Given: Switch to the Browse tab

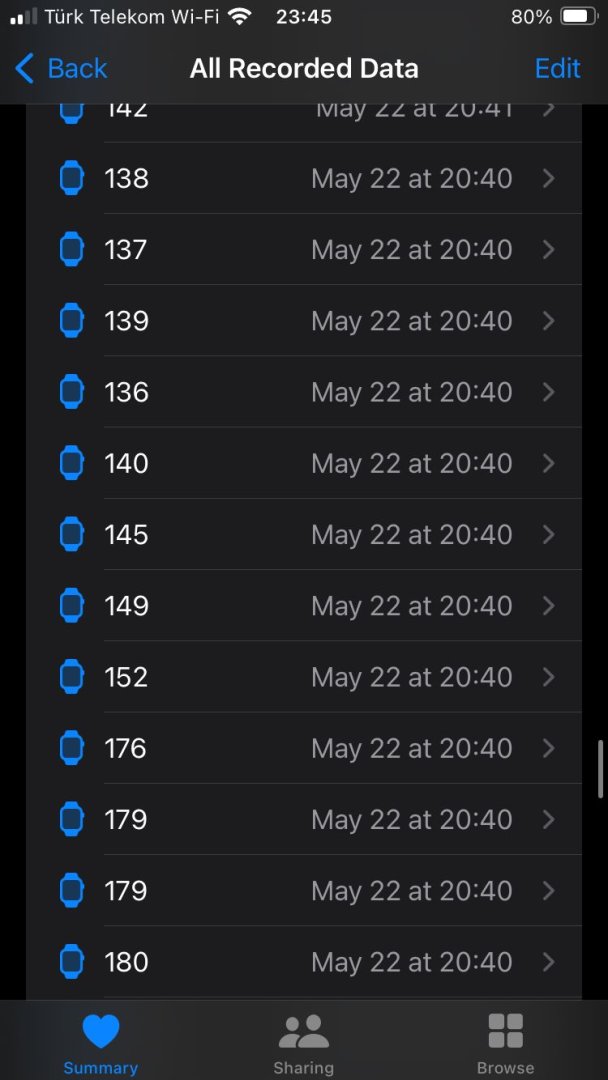Looking at the screenshot, I should pos(505,1043).
